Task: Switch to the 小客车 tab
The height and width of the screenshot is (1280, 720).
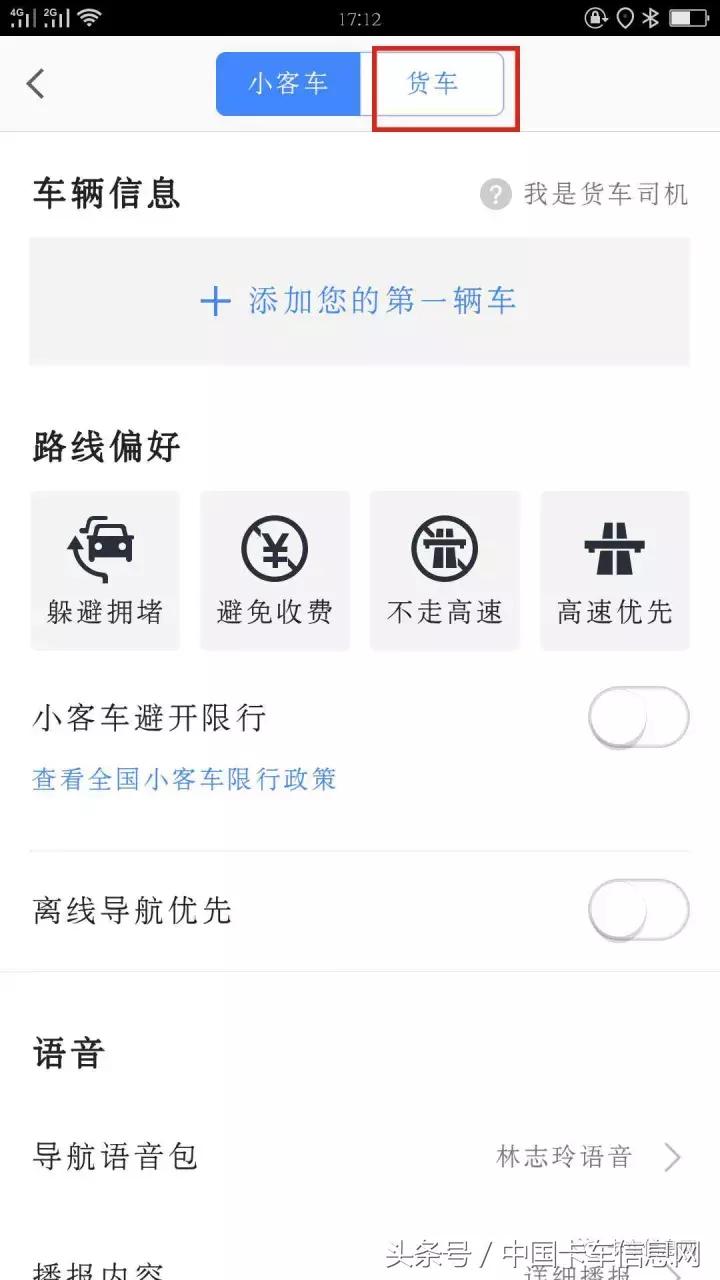Action: click(x=290, y=84)
